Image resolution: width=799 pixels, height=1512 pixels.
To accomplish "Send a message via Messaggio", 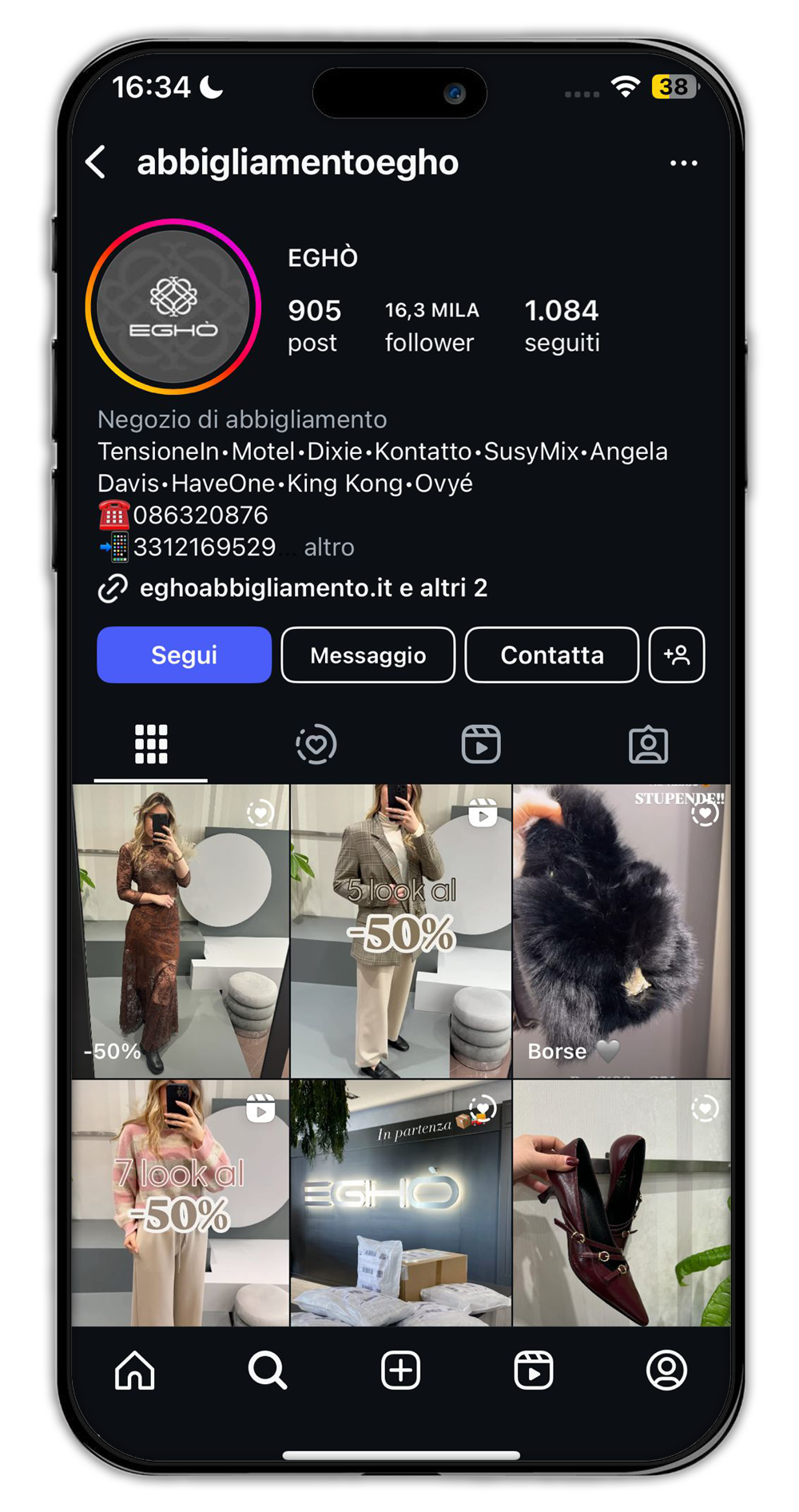I will [368, 655].
